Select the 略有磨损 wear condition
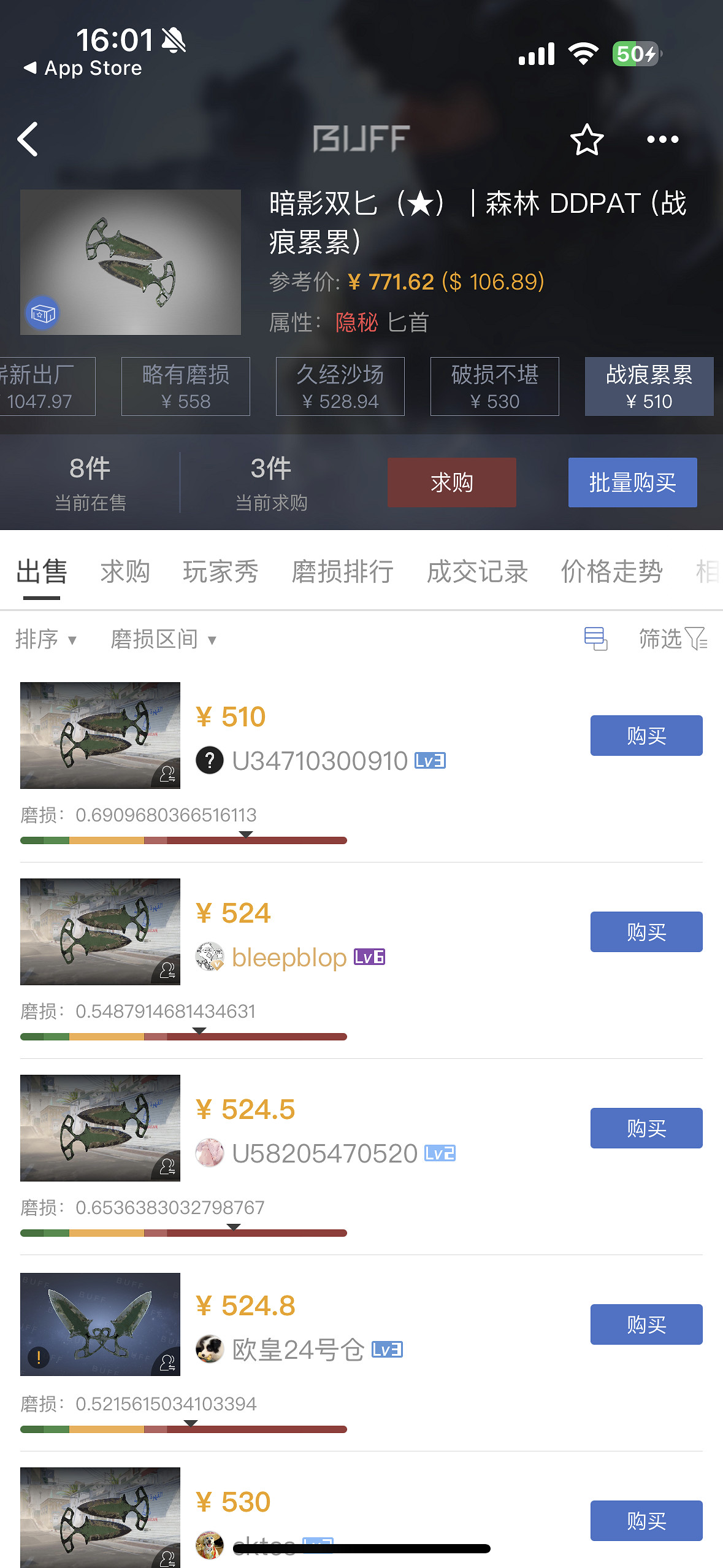723x1568 pixels. point(185,386)
